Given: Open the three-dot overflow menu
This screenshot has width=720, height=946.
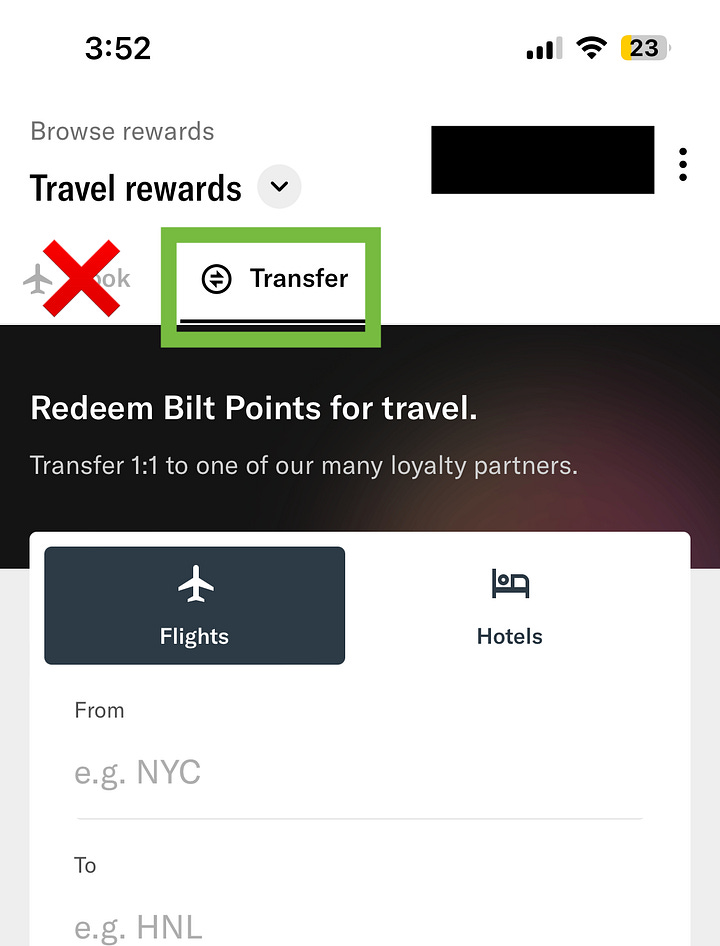Looking at the screenshot, I should tap(683, 164).
